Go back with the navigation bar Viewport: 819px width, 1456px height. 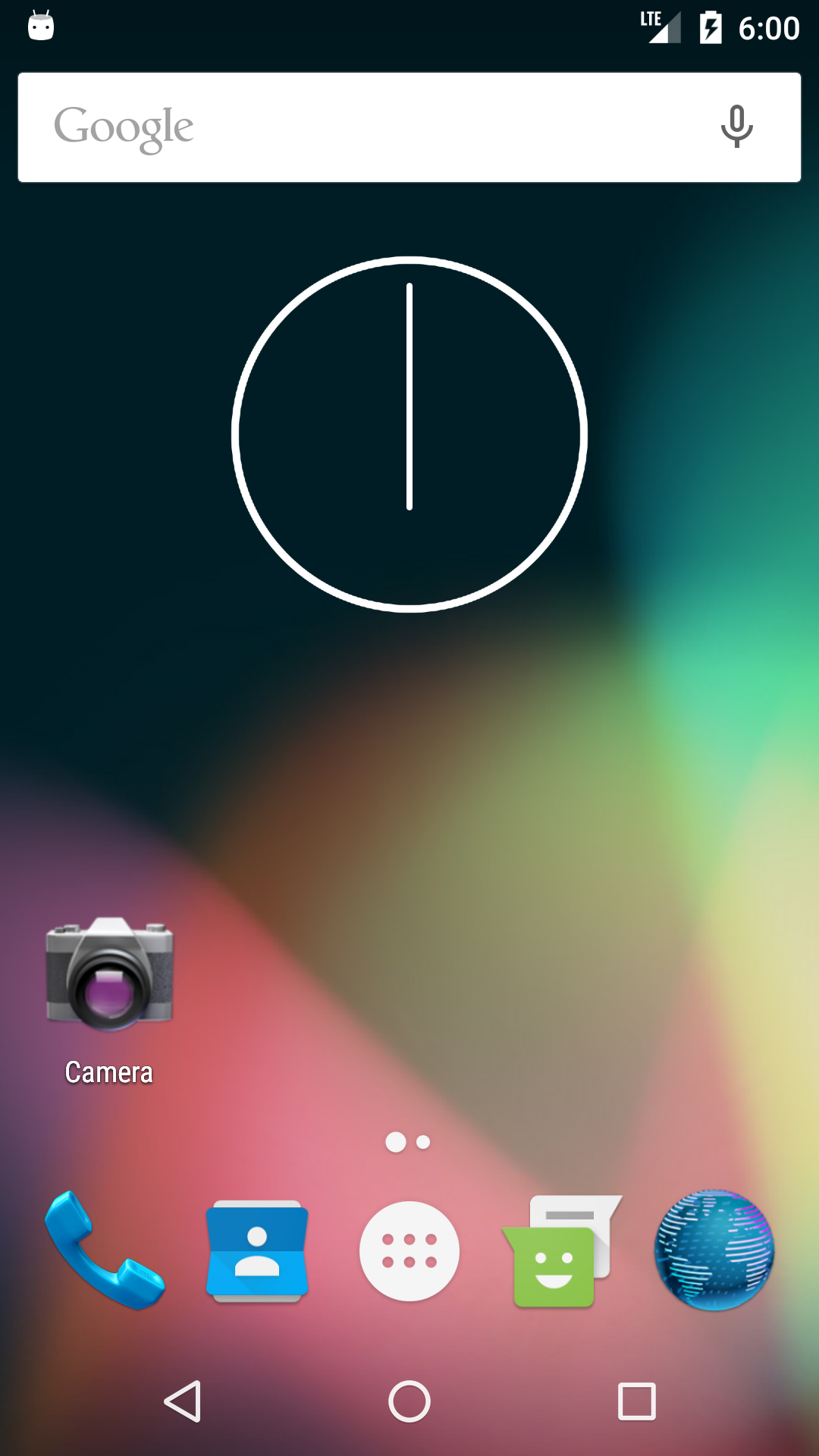[x=183, y=1401]
